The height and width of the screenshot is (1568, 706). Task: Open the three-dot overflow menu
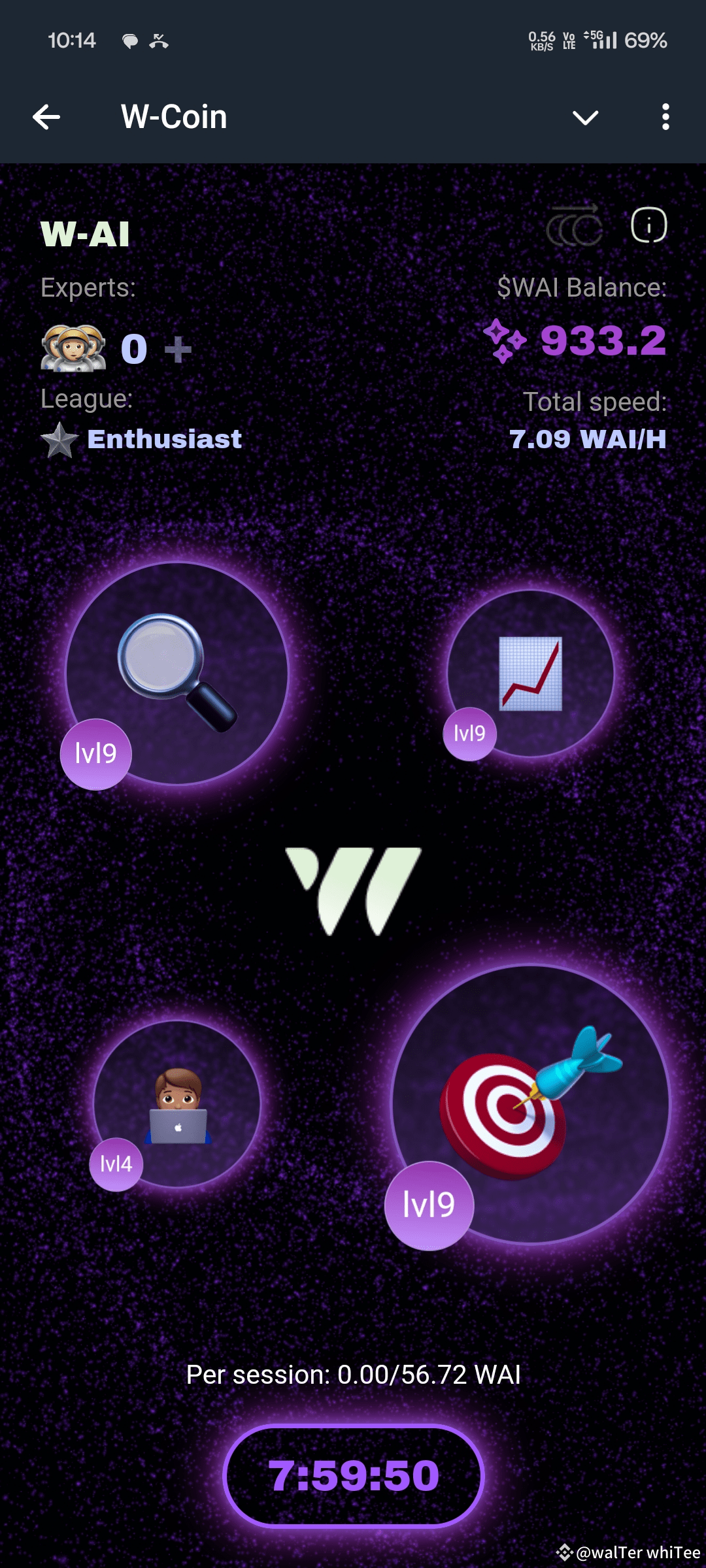click(x=665, y=118)
